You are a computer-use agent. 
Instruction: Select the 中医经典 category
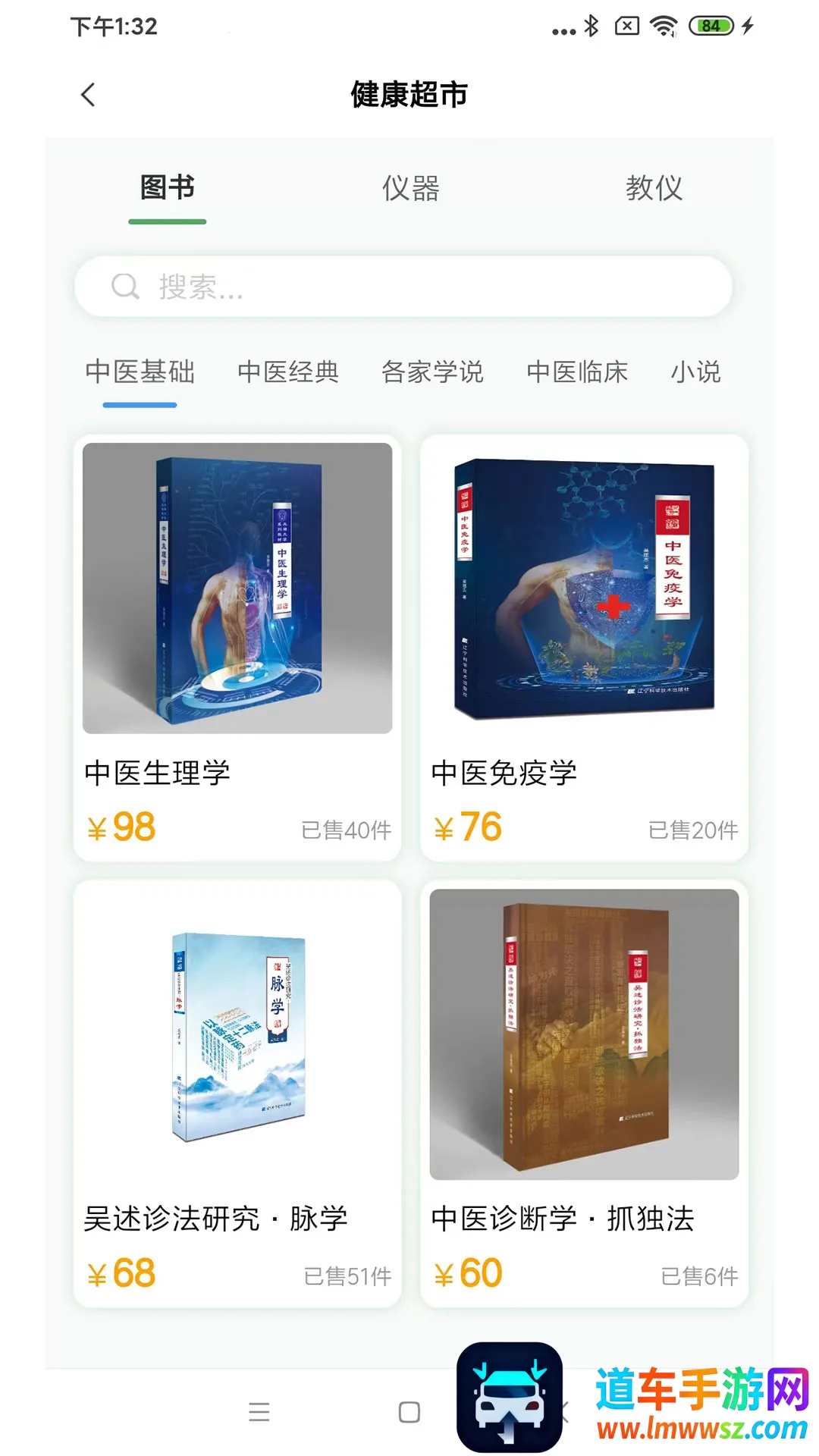coord(288,372)
